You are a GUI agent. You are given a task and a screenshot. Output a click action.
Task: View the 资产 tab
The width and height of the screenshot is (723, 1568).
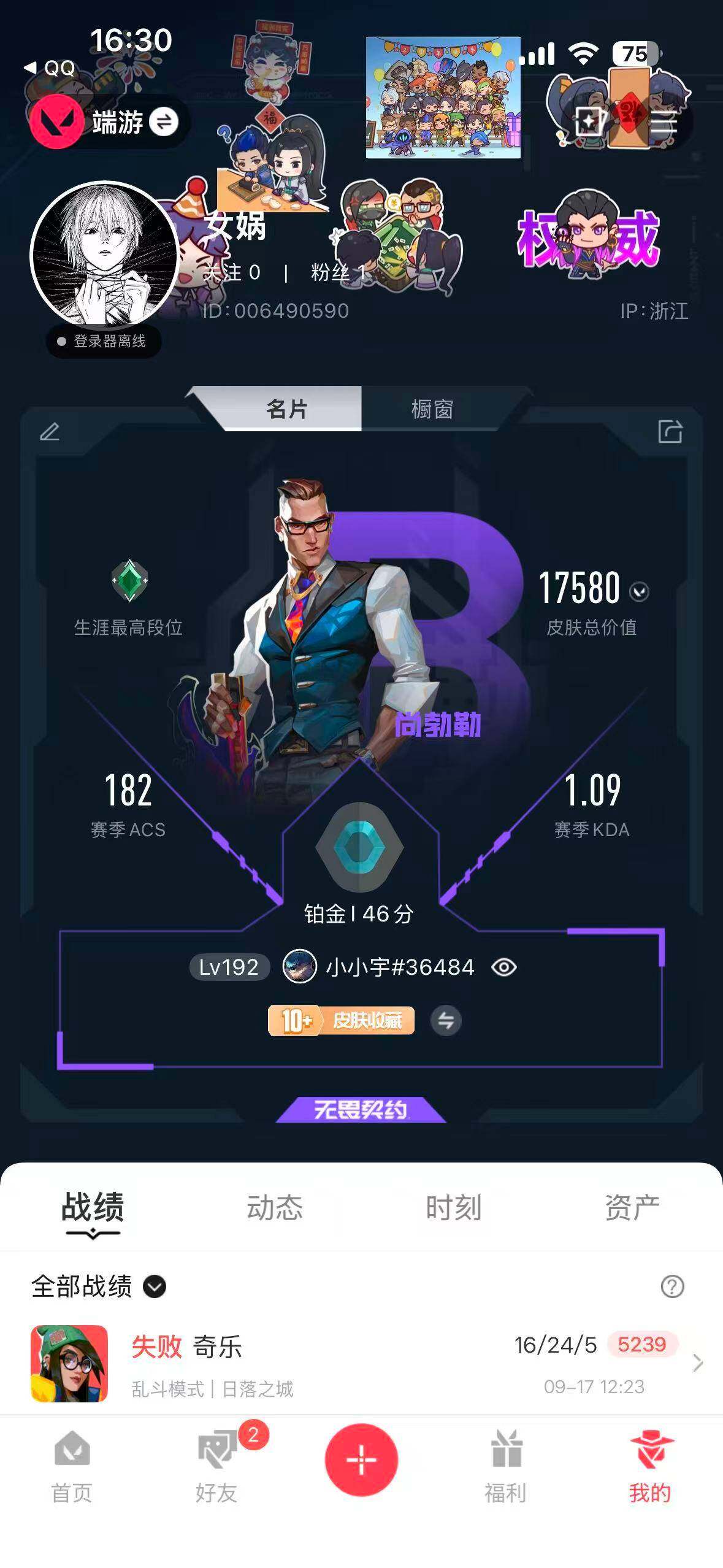pyautogui.click(x=632, y=1207)
